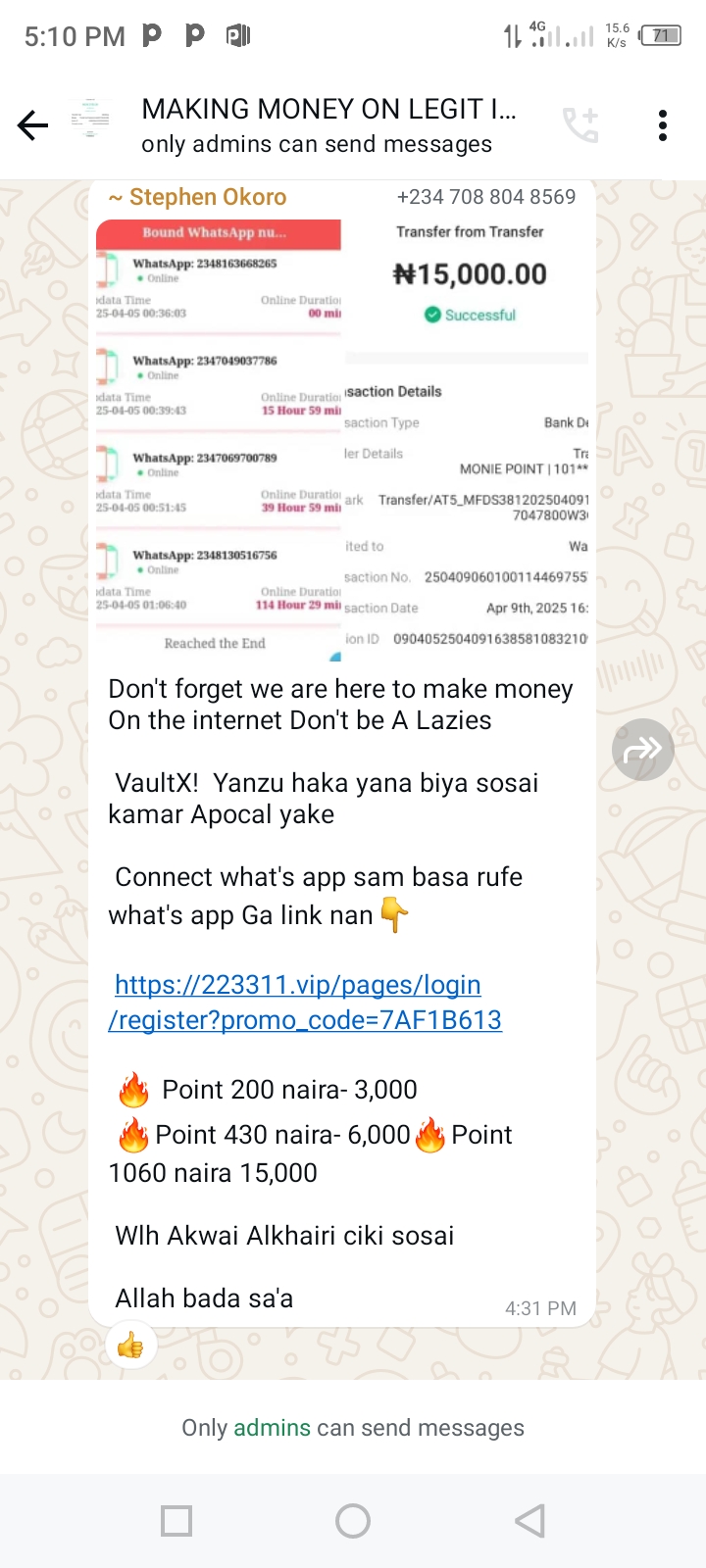Open recent apps from navigation bar
The width and height of the screenshot is (706, 1568).
click(176, 1521)
